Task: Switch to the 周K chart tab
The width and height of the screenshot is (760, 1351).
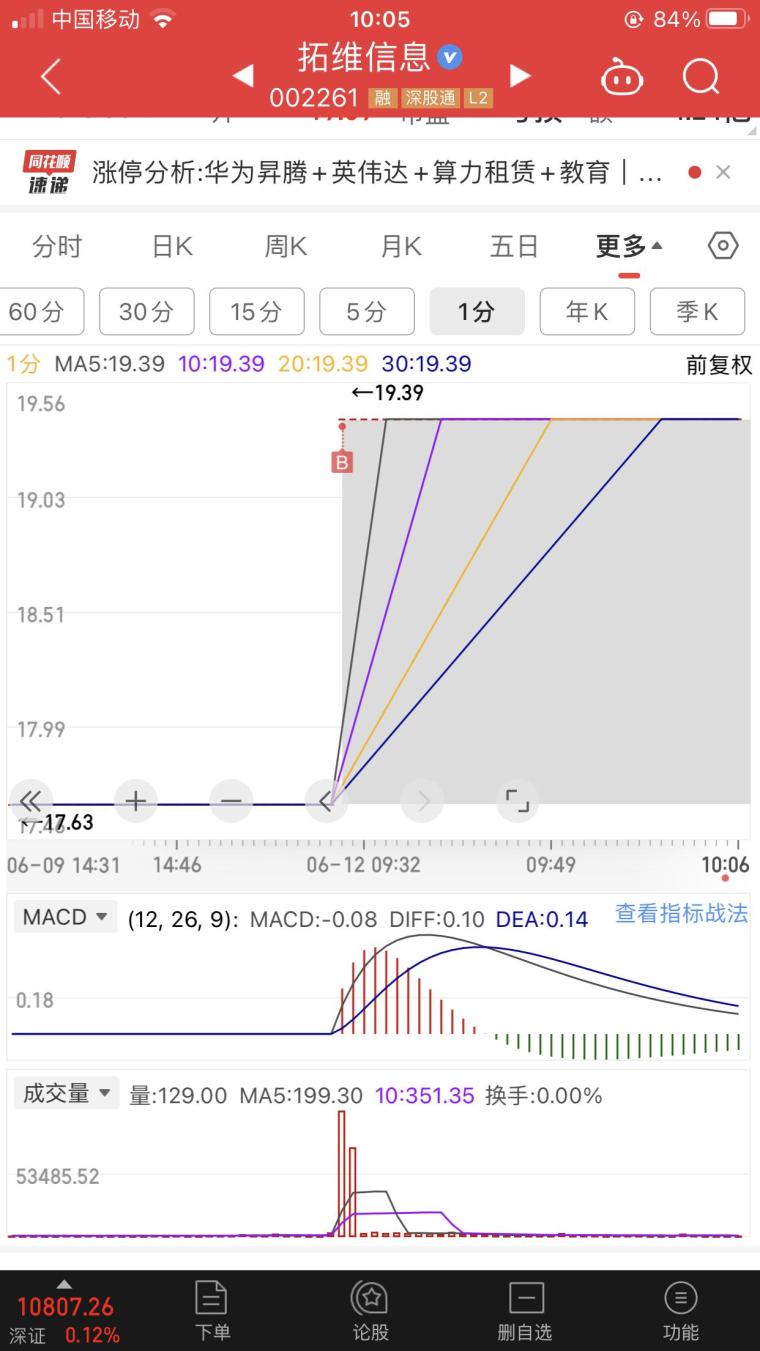Action: click(285, 247)
